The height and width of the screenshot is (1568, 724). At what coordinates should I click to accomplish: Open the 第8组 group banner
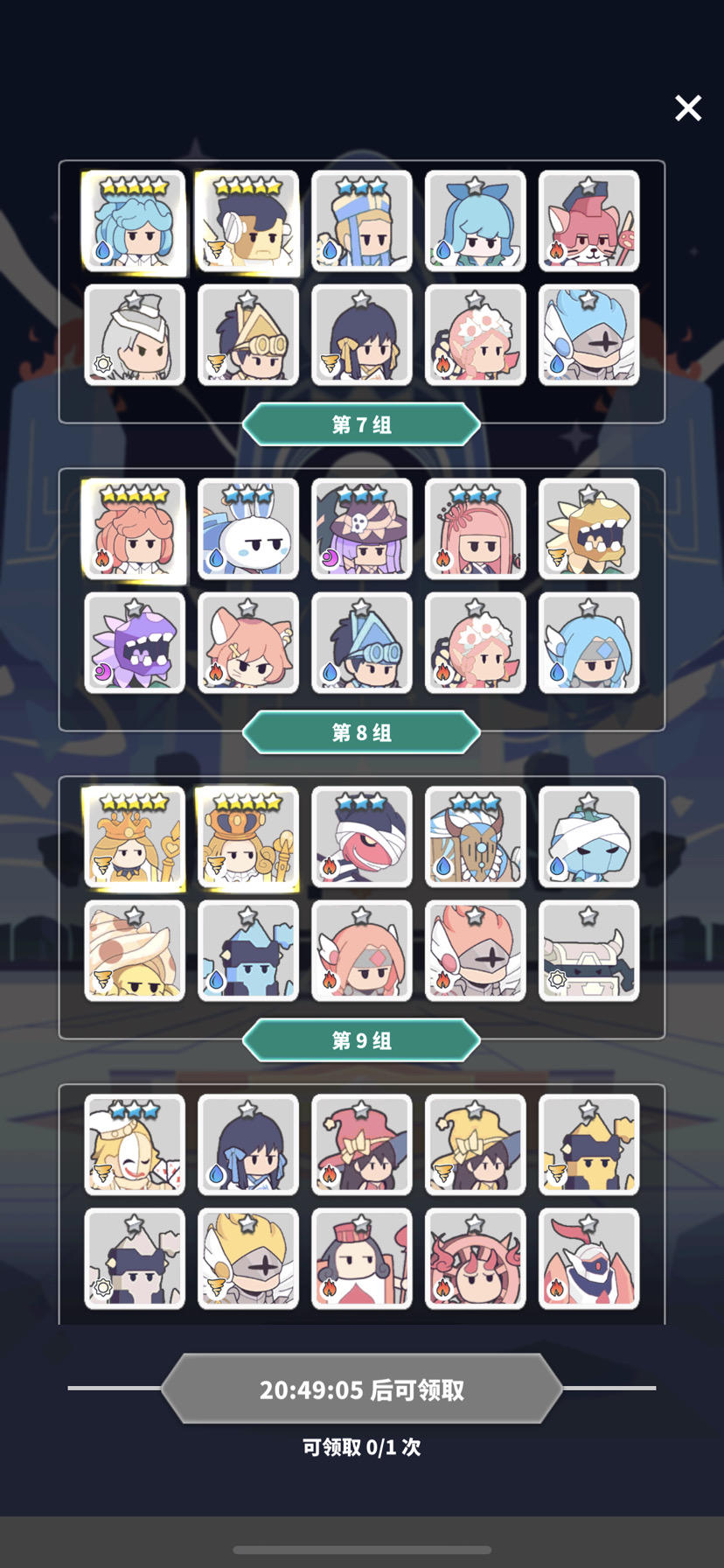(x=361, y=732)
